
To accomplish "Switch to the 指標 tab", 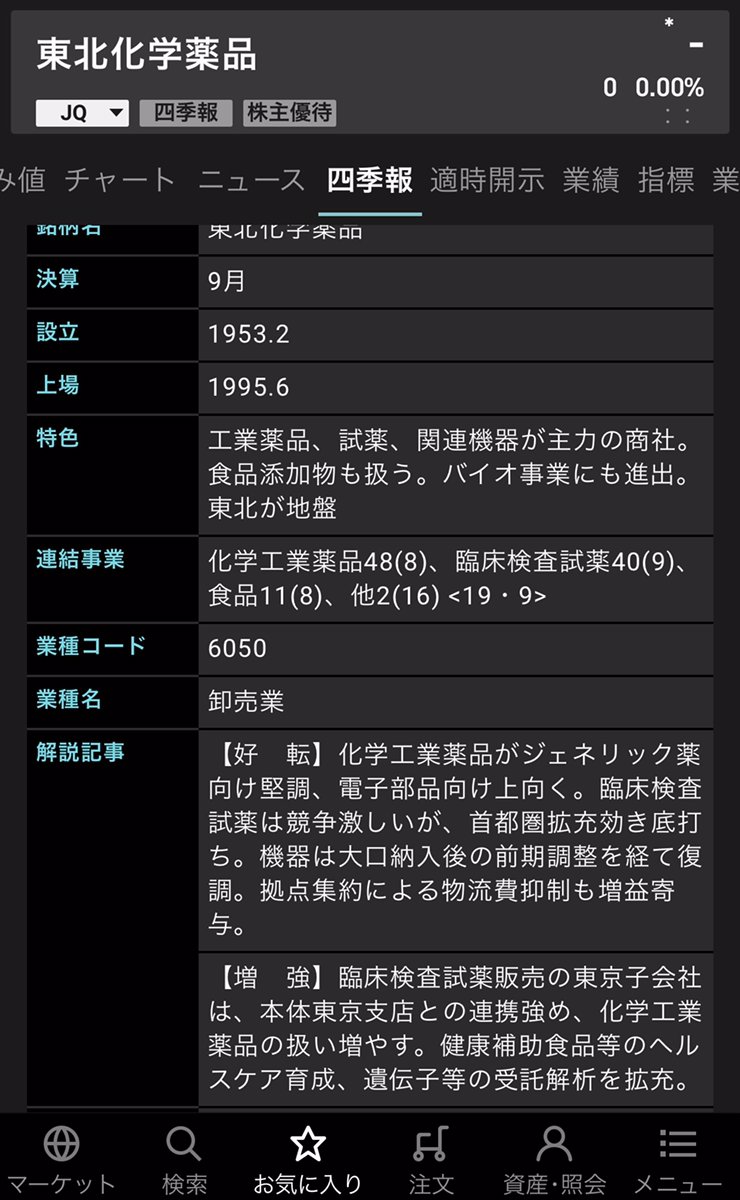I will click(x=665, y=180).
